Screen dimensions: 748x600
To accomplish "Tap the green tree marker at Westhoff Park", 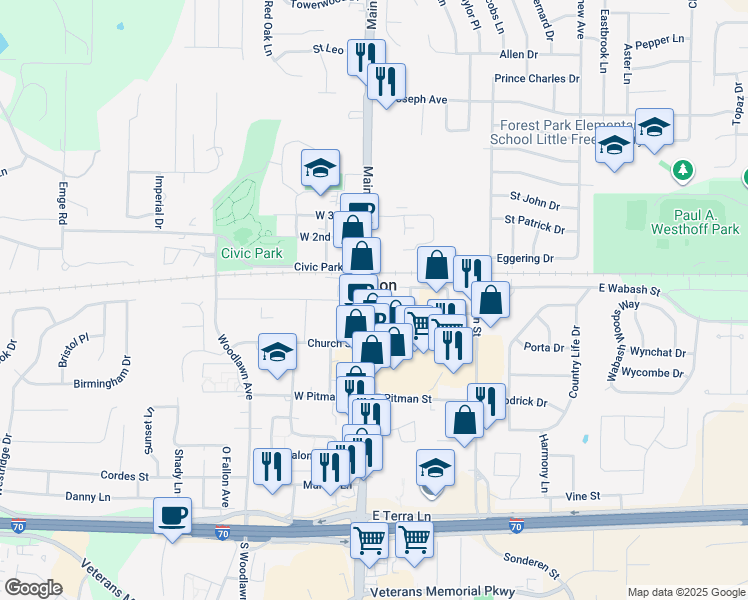I will click(683, 171).
